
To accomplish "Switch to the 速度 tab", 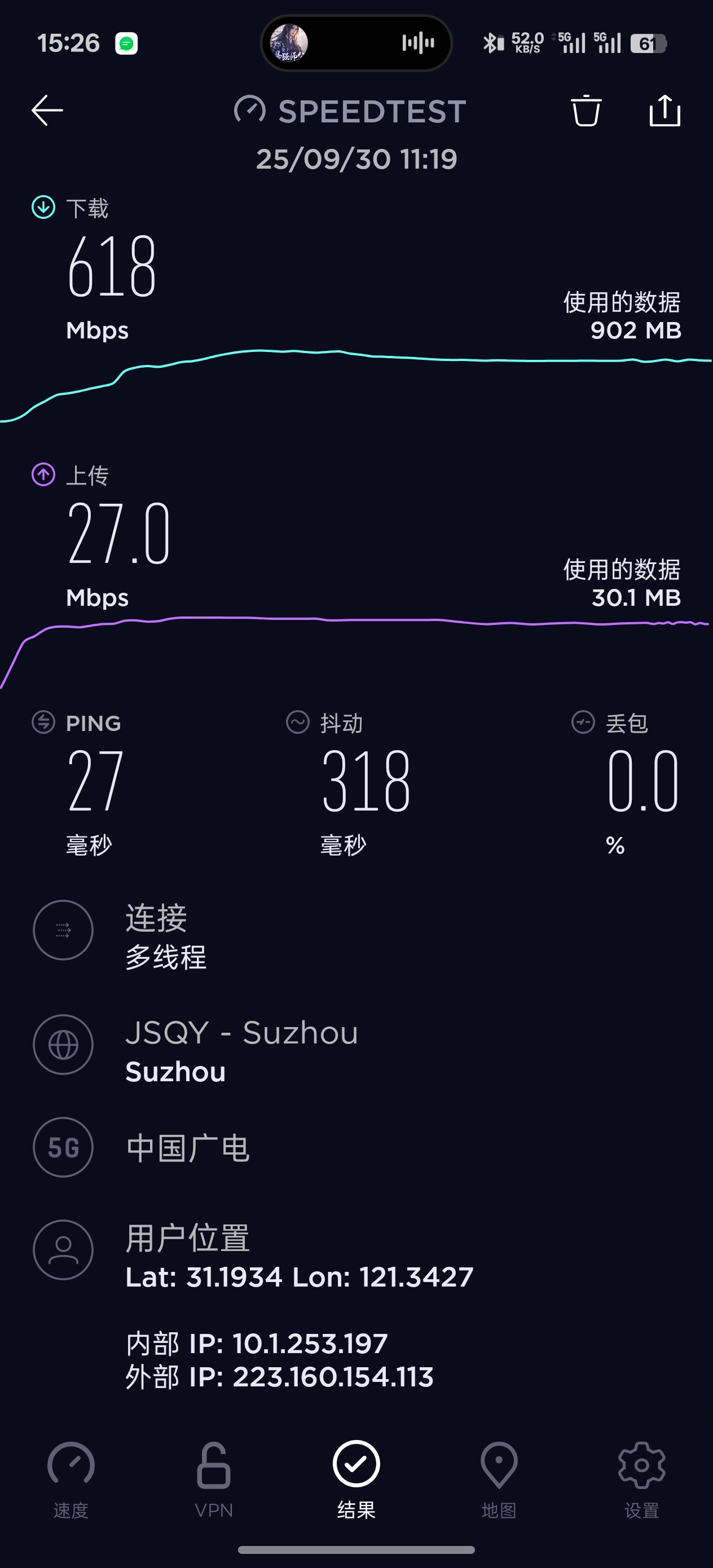I will pos(71,1479).
